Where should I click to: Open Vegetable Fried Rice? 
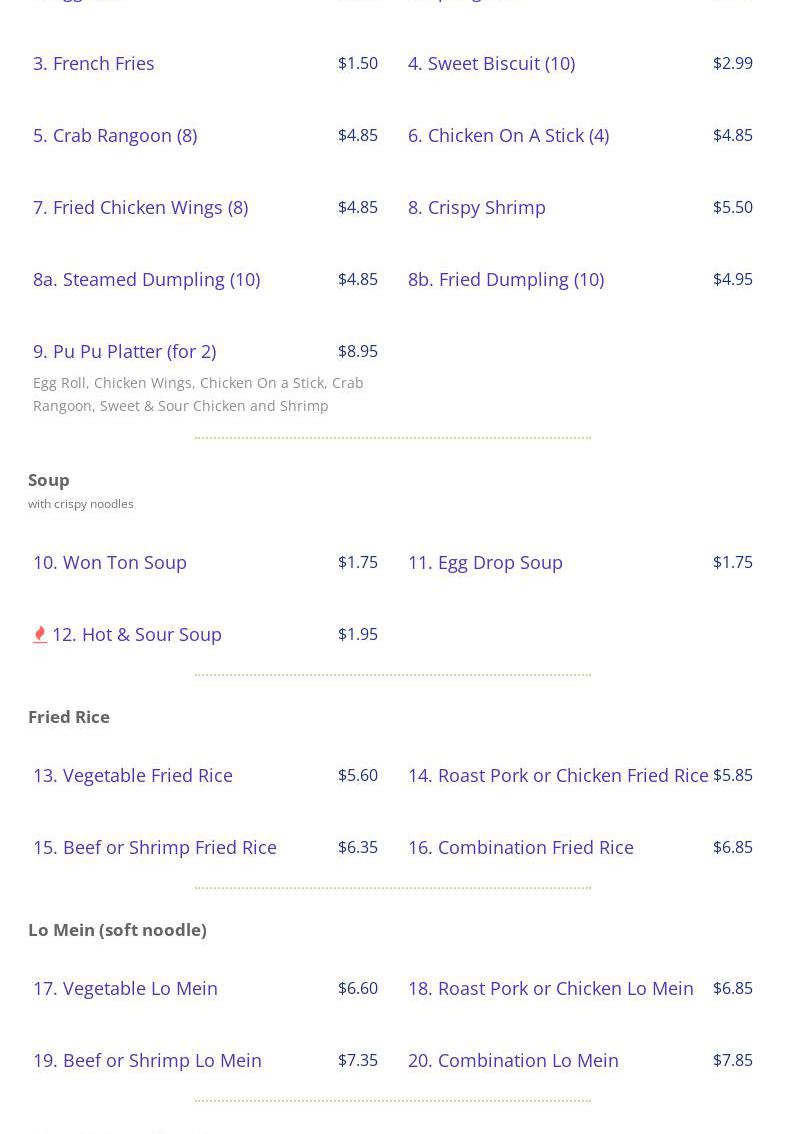[133, 775]
